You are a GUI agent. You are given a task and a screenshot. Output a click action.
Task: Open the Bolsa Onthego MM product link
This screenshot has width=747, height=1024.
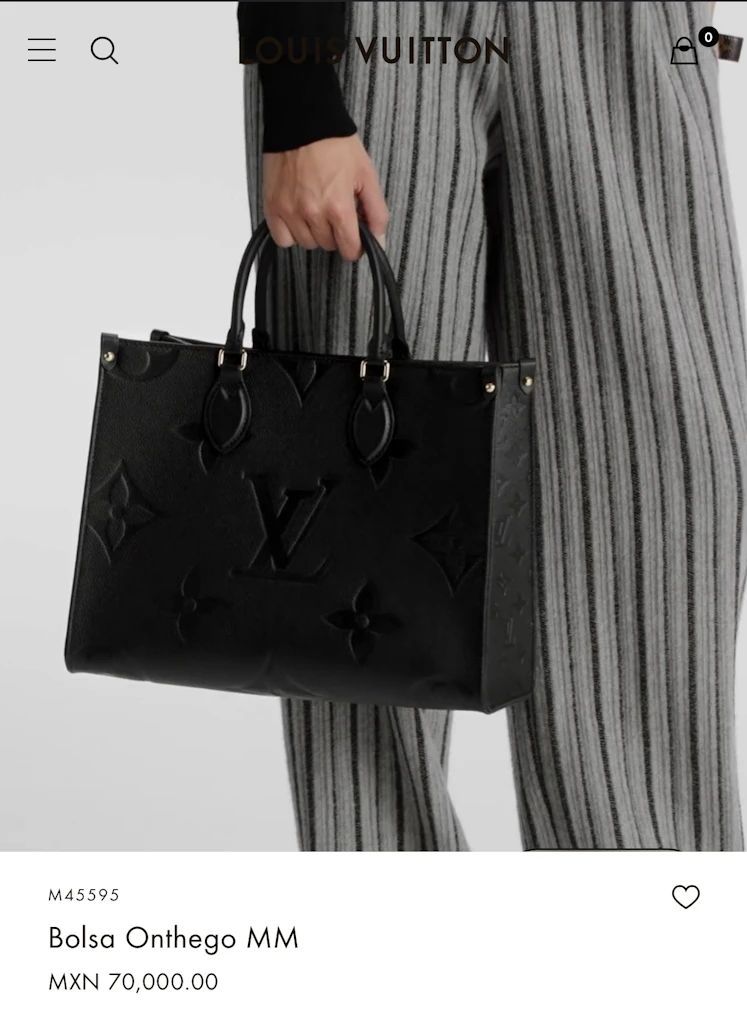click(171, 938)
